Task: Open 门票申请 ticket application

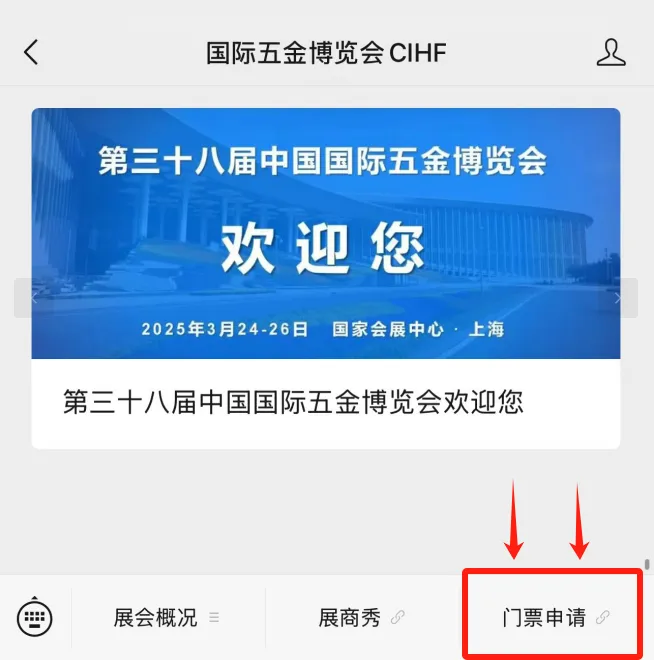Action: [x=553, y=618]
